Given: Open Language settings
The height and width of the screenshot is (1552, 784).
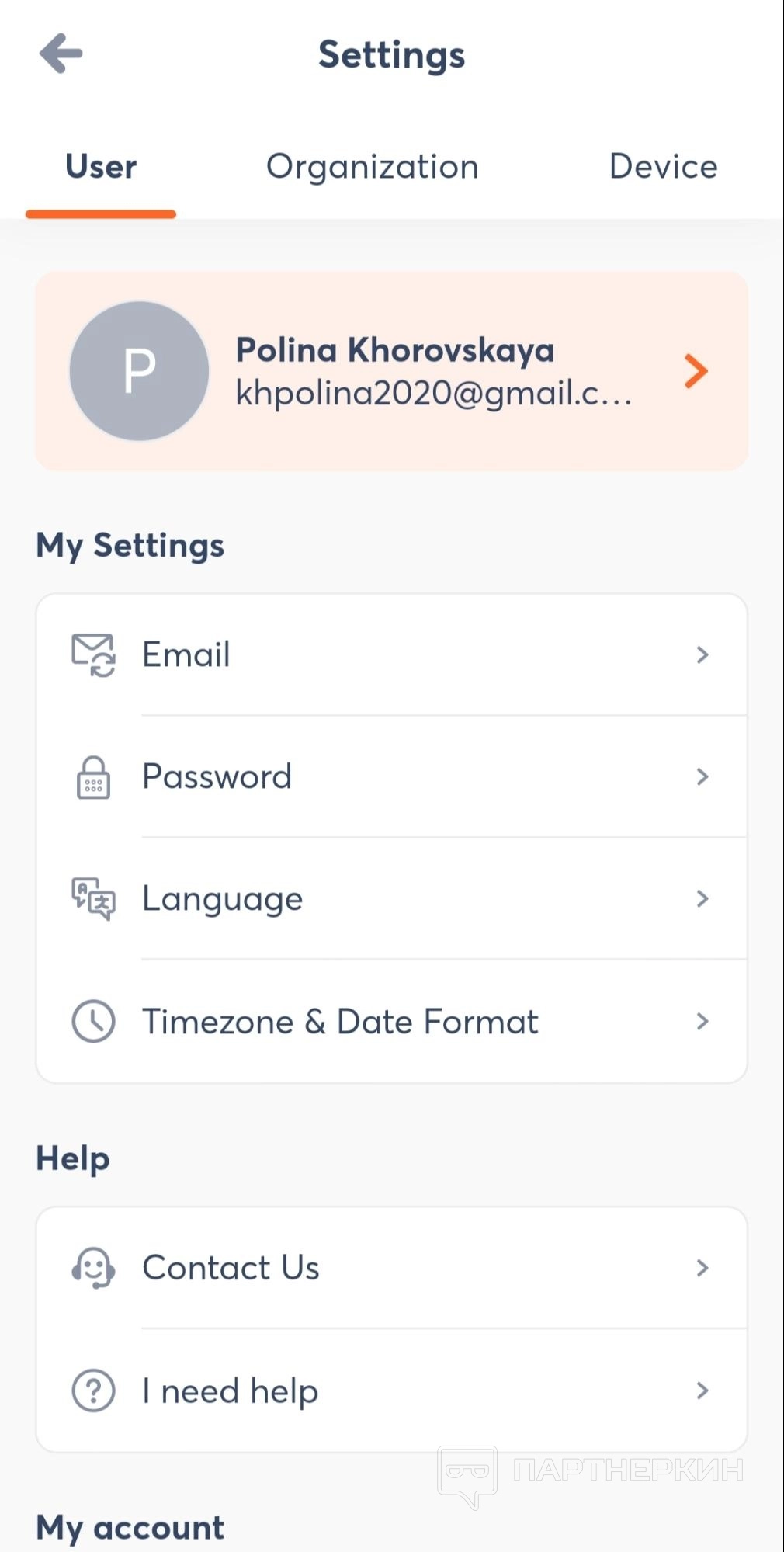Looking at the screenshot, I should (391, 898).
